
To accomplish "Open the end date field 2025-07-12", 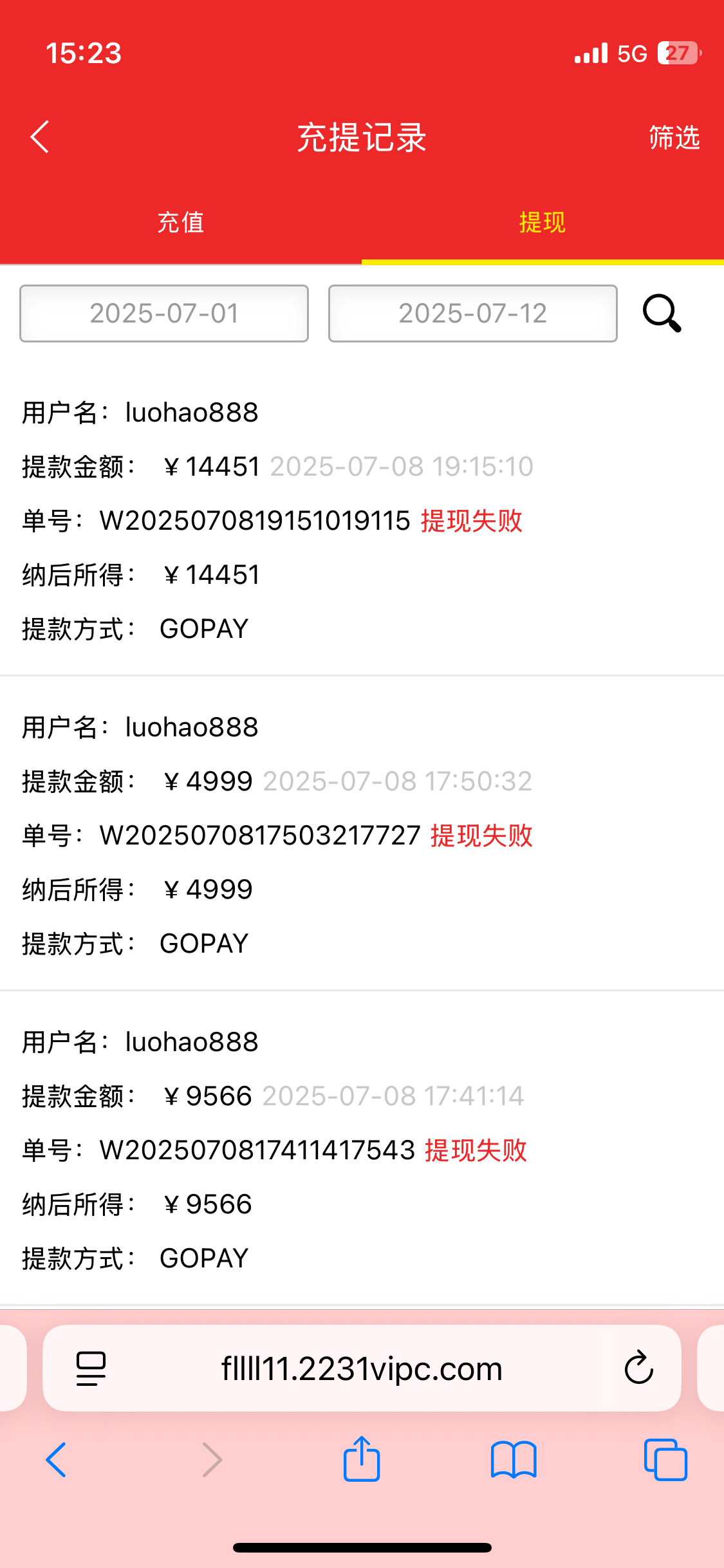I will [x=472, y=313].
